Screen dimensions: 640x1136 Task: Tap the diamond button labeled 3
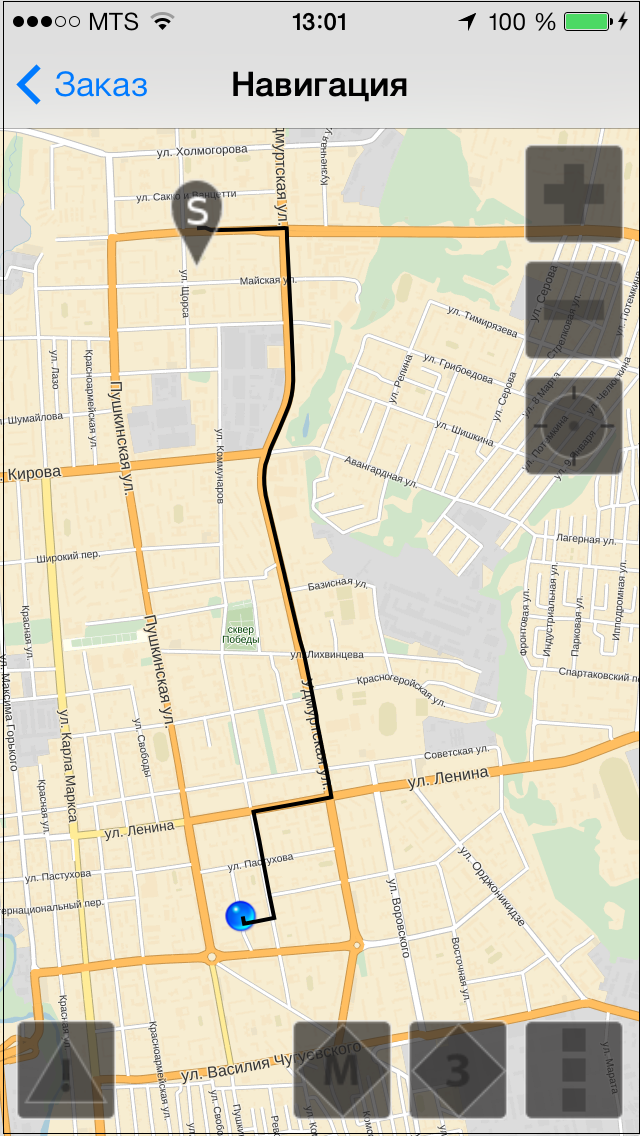(458, 1069)
